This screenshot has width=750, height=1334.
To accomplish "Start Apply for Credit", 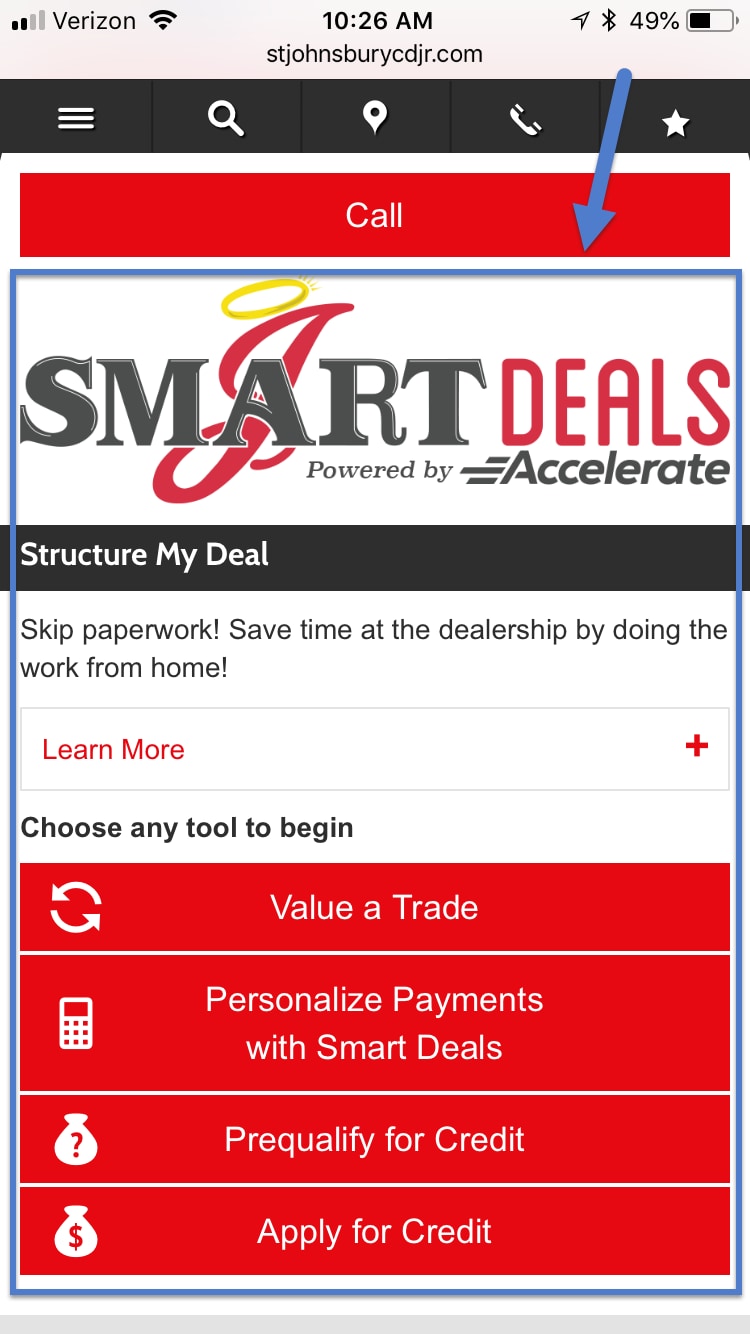I will coord(375,1231).
